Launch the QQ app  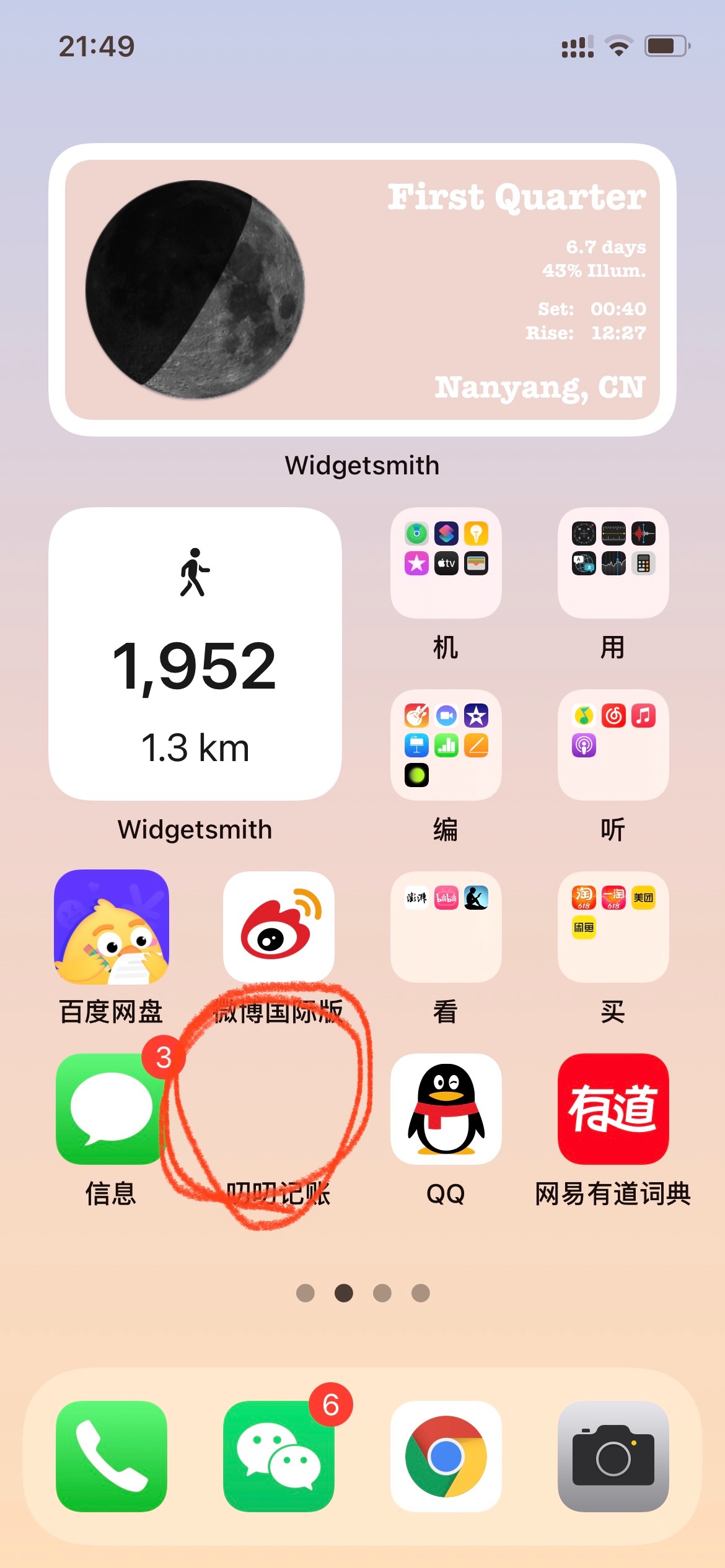[x=446, y=1108]
